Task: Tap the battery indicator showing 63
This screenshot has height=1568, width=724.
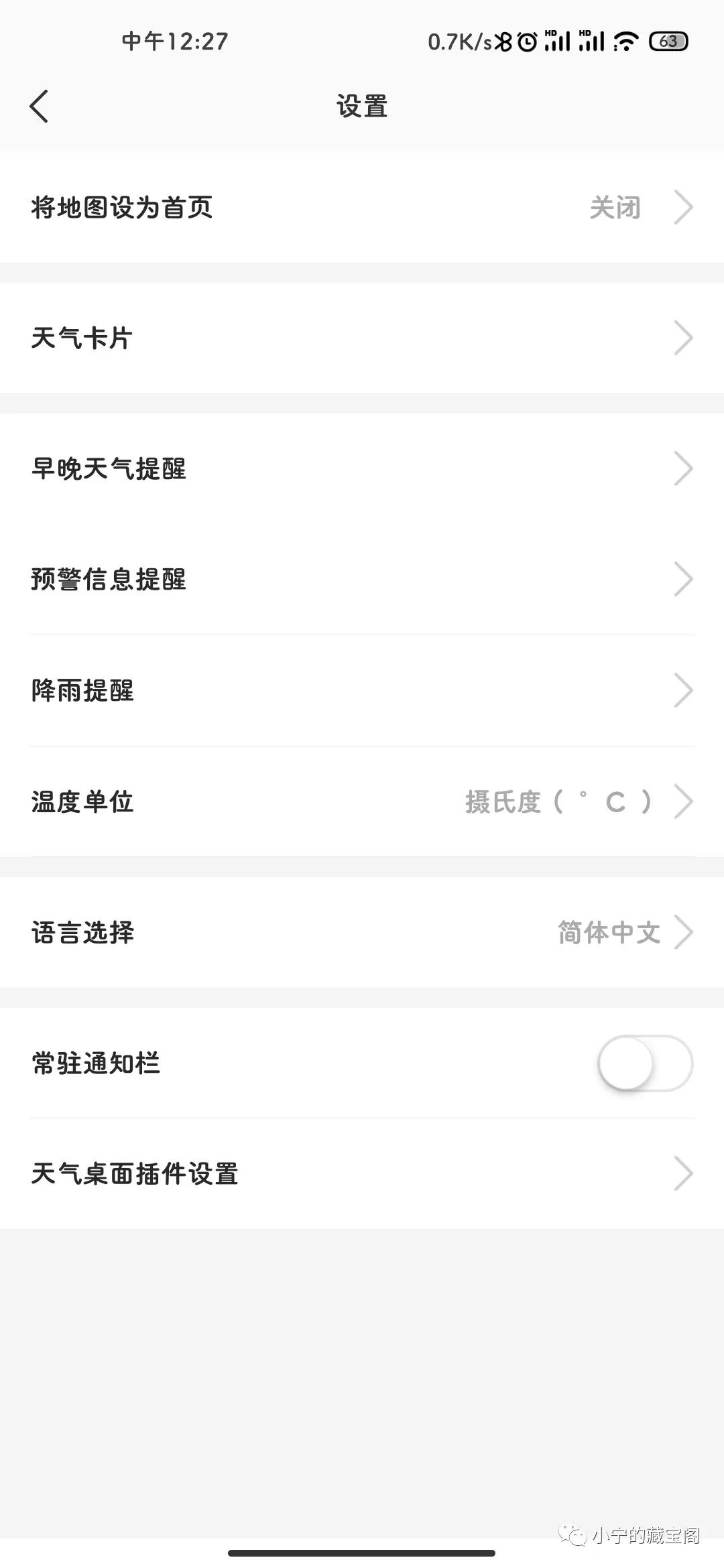Action: [668, 42]
